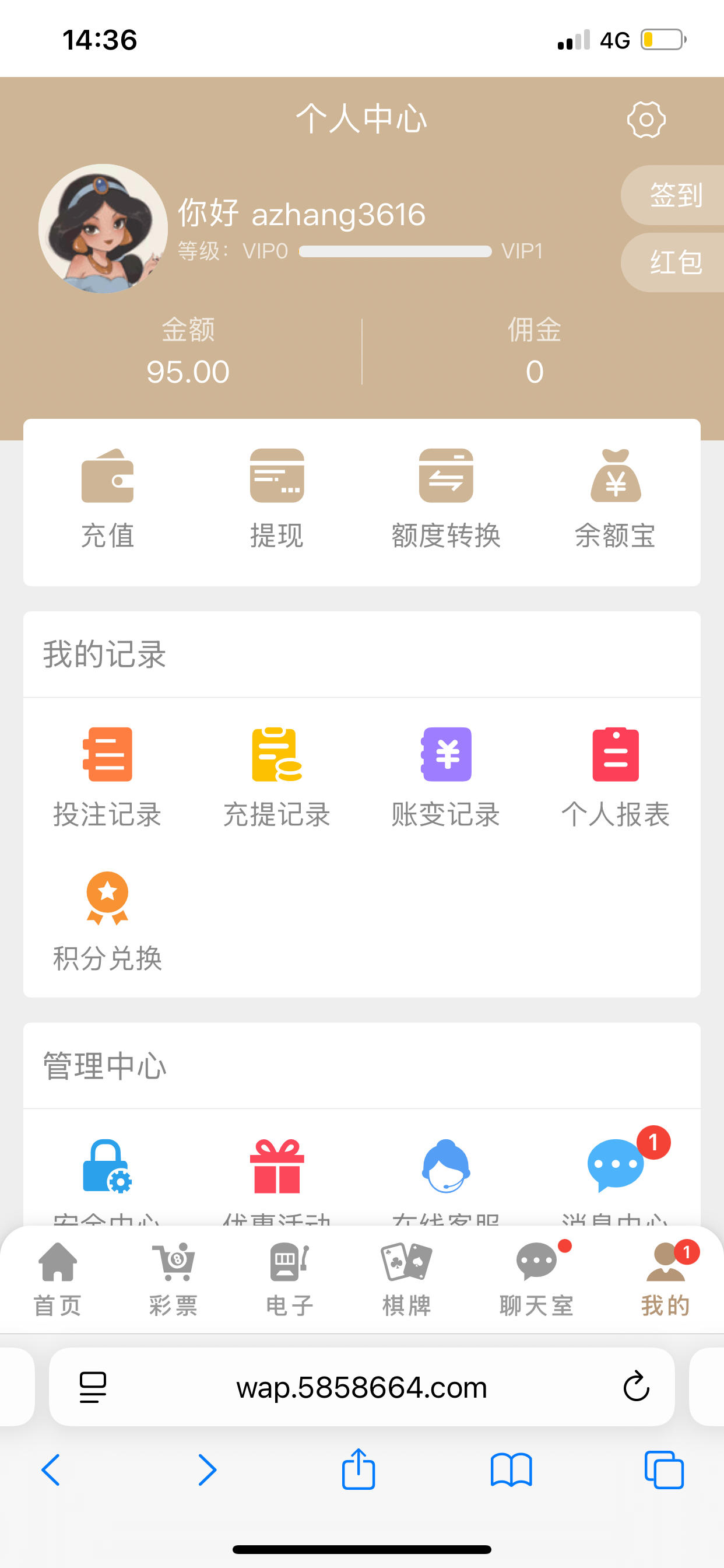Switch to the 彩票 lottery tab
724x1568 pixels.
[x=174, y=1279]
